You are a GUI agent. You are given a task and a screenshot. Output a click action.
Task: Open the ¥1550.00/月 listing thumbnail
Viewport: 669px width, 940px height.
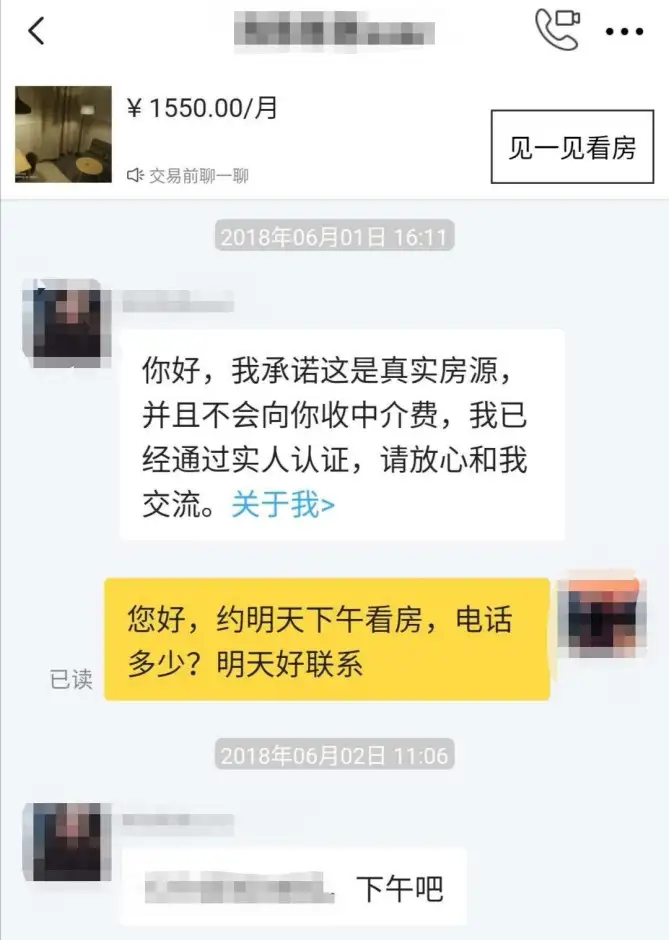coord(63,134)
